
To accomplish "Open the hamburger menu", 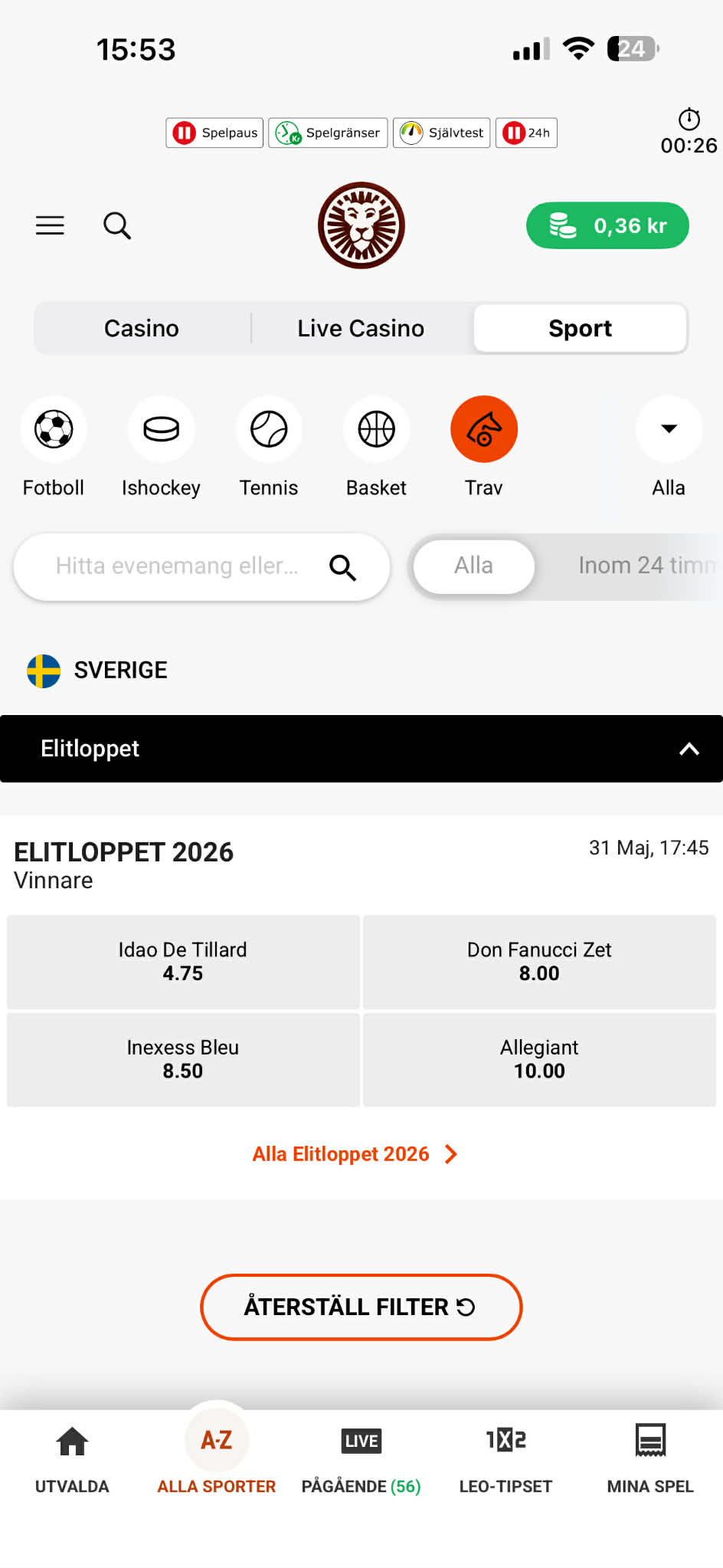I will 50,225.
